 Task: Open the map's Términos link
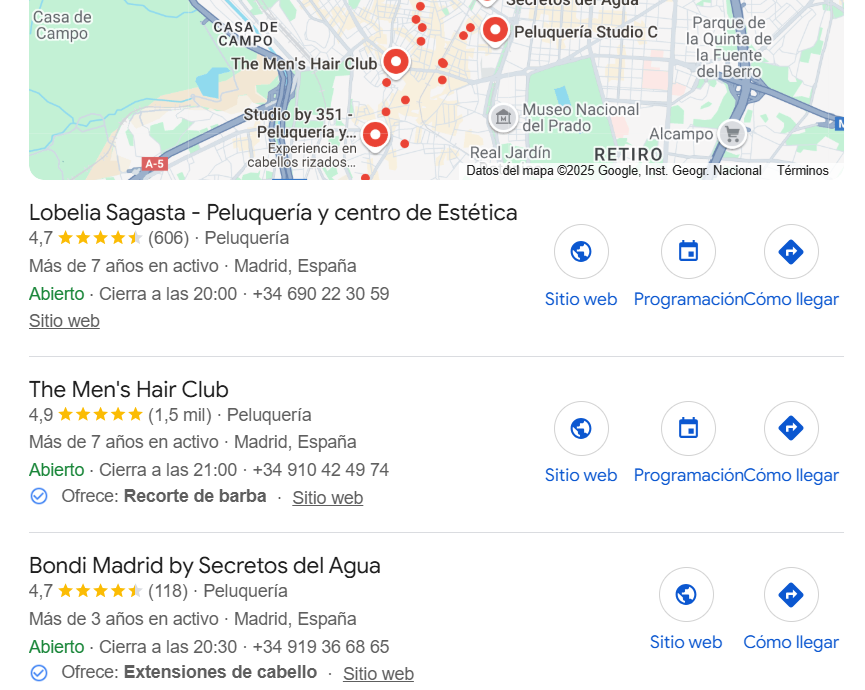coord(802,171)
